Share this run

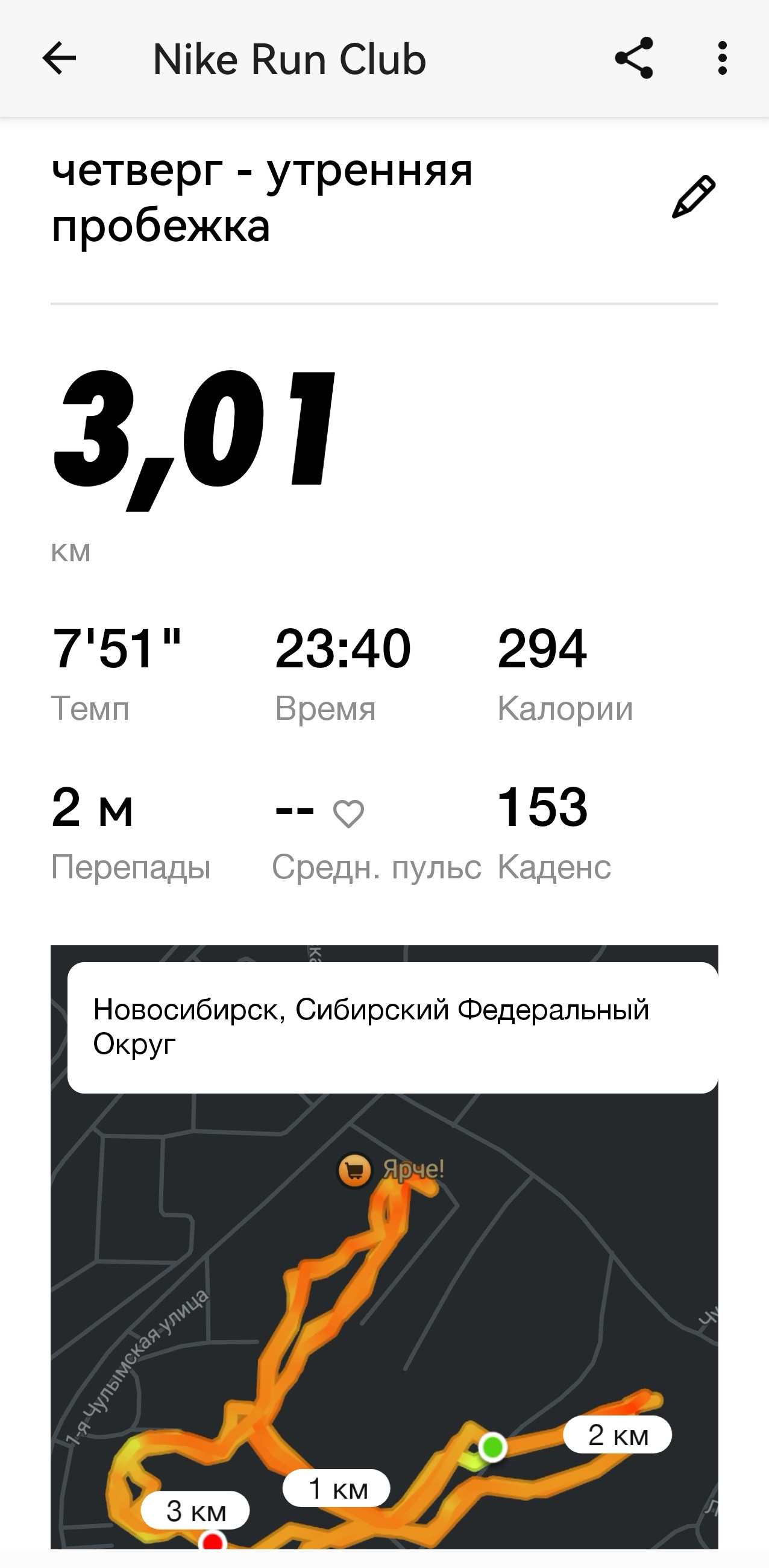pyautogui.click(x=634, y=58)
